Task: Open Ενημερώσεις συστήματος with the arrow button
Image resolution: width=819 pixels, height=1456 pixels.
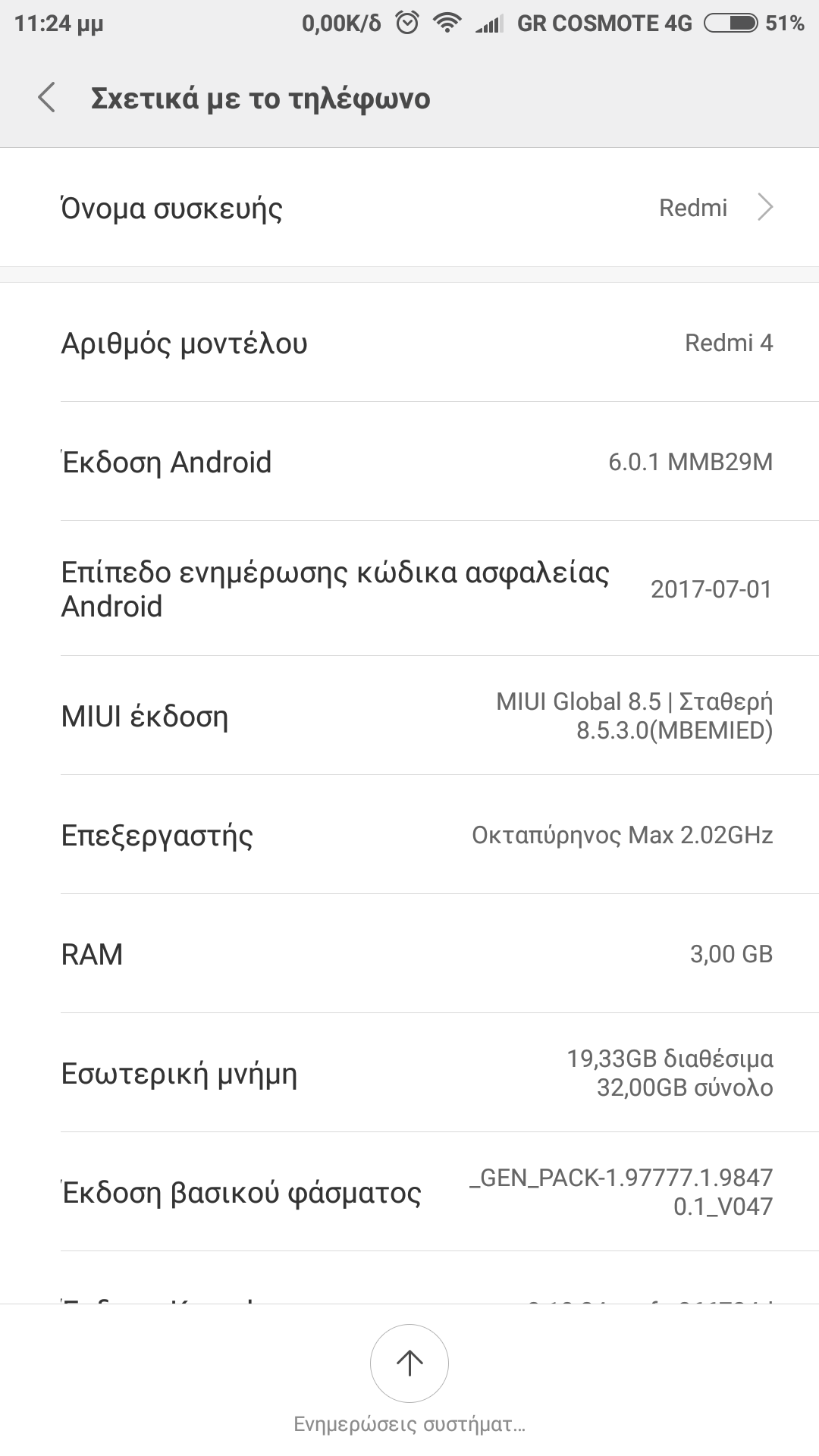Action: pyautogui.click(x=409, y=1363)
